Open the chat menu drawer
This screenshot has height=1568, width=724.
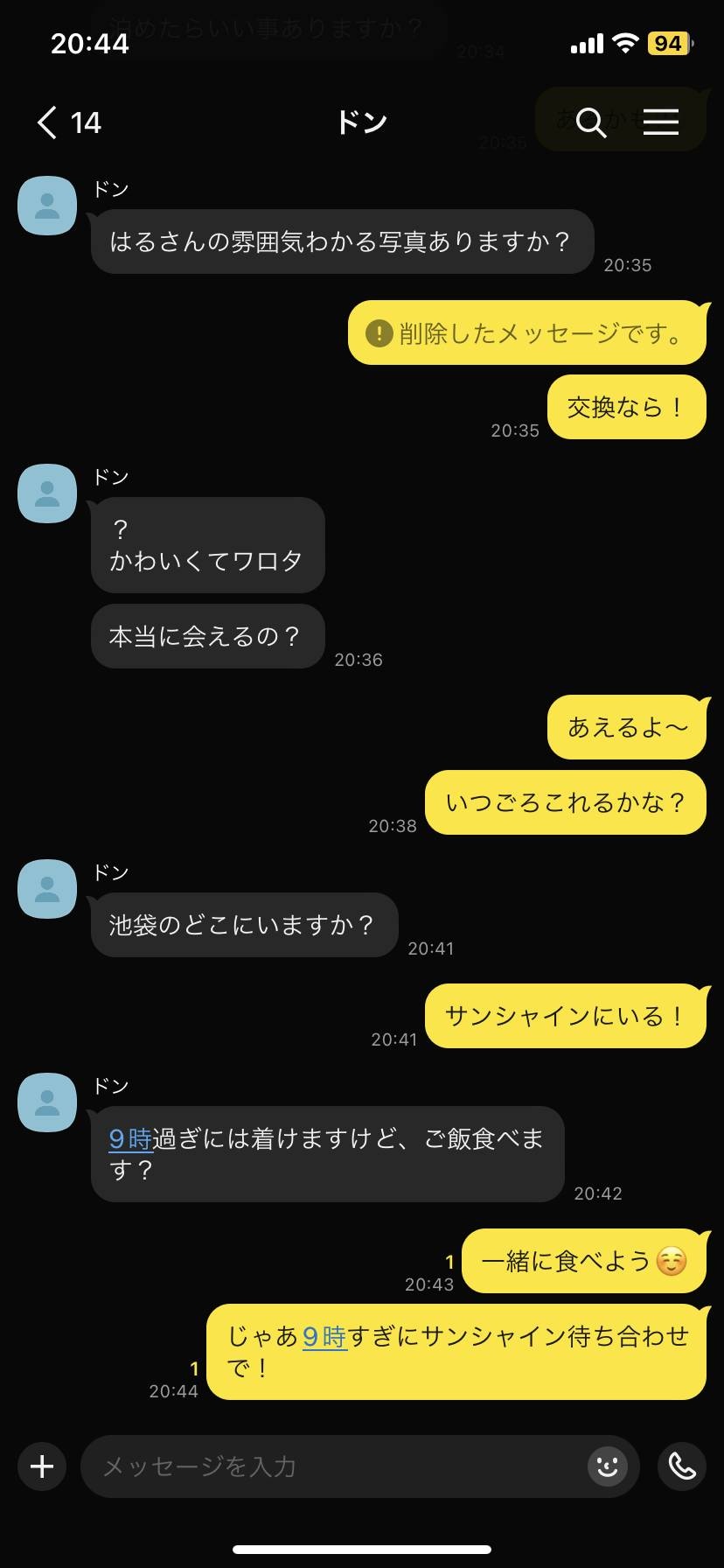pyautogui.click(x=661, y=122)
